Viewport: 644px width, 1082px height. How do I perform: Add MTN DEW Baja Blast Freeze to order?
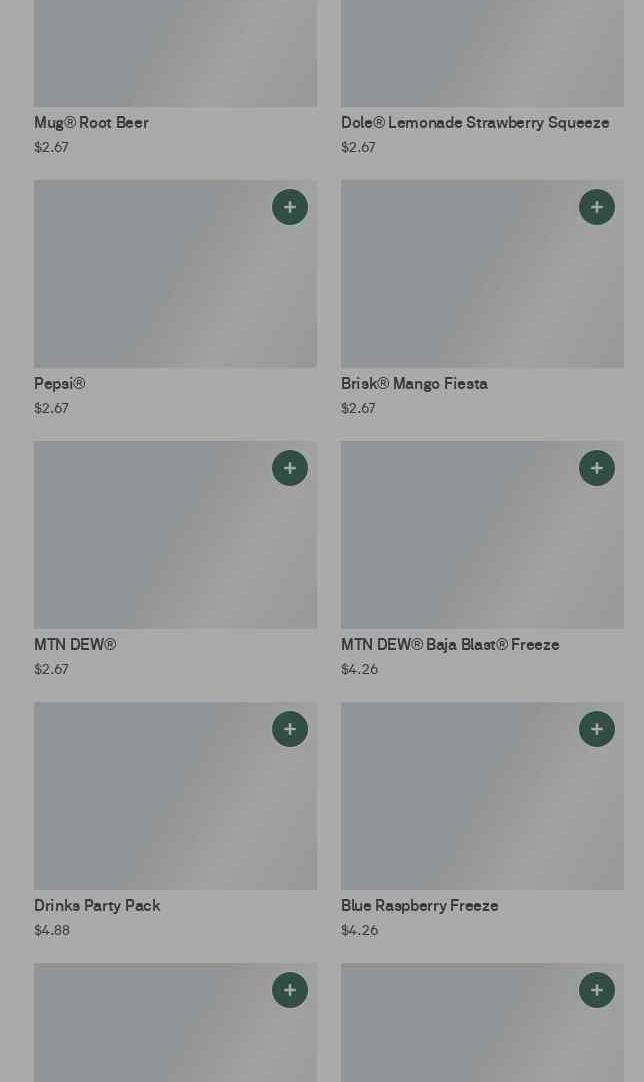pyautogui.click(x=597, y=468)
